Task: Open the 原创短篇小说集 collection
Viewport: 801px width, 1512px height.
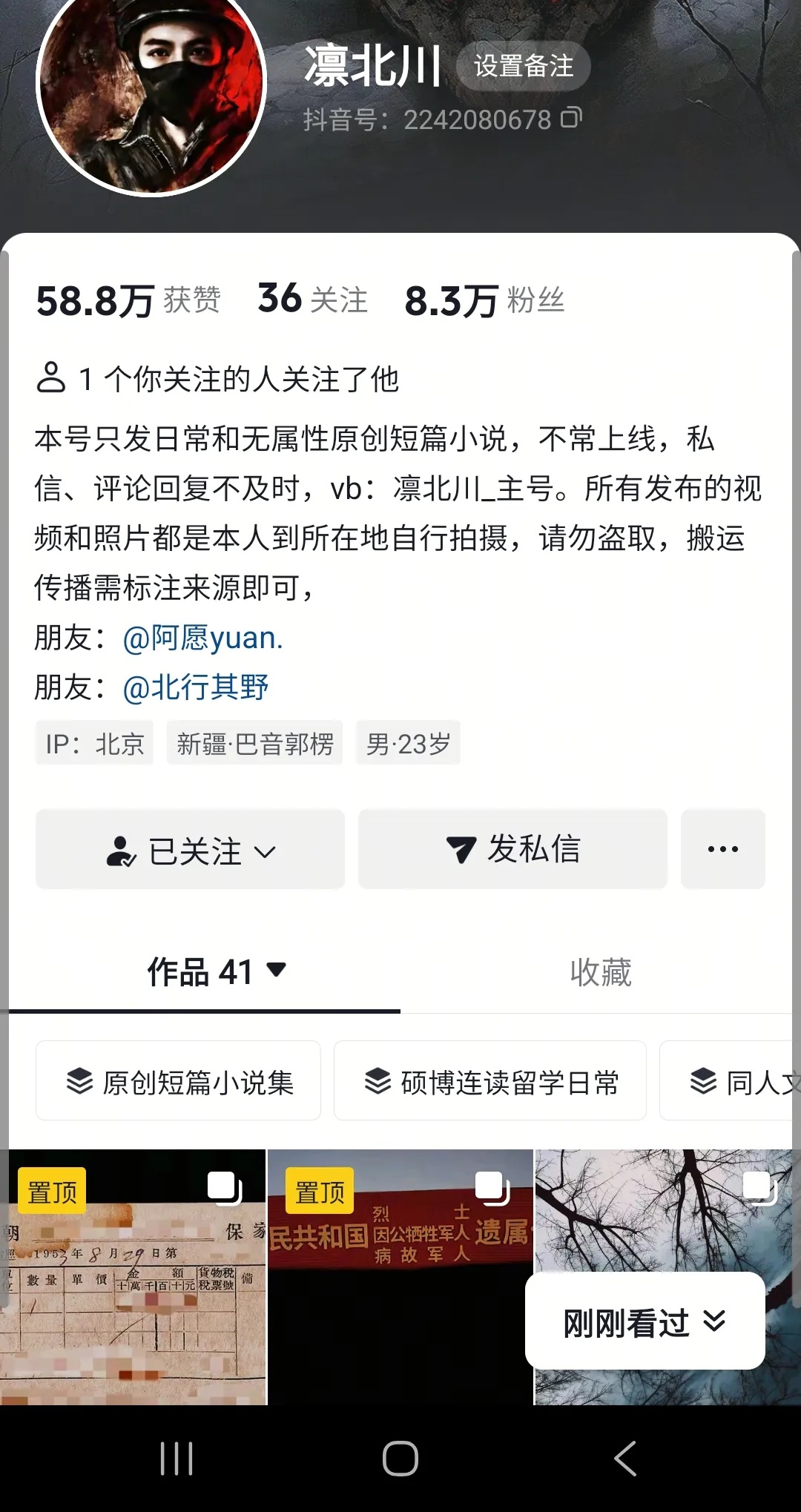Action: click(179, 1081)
